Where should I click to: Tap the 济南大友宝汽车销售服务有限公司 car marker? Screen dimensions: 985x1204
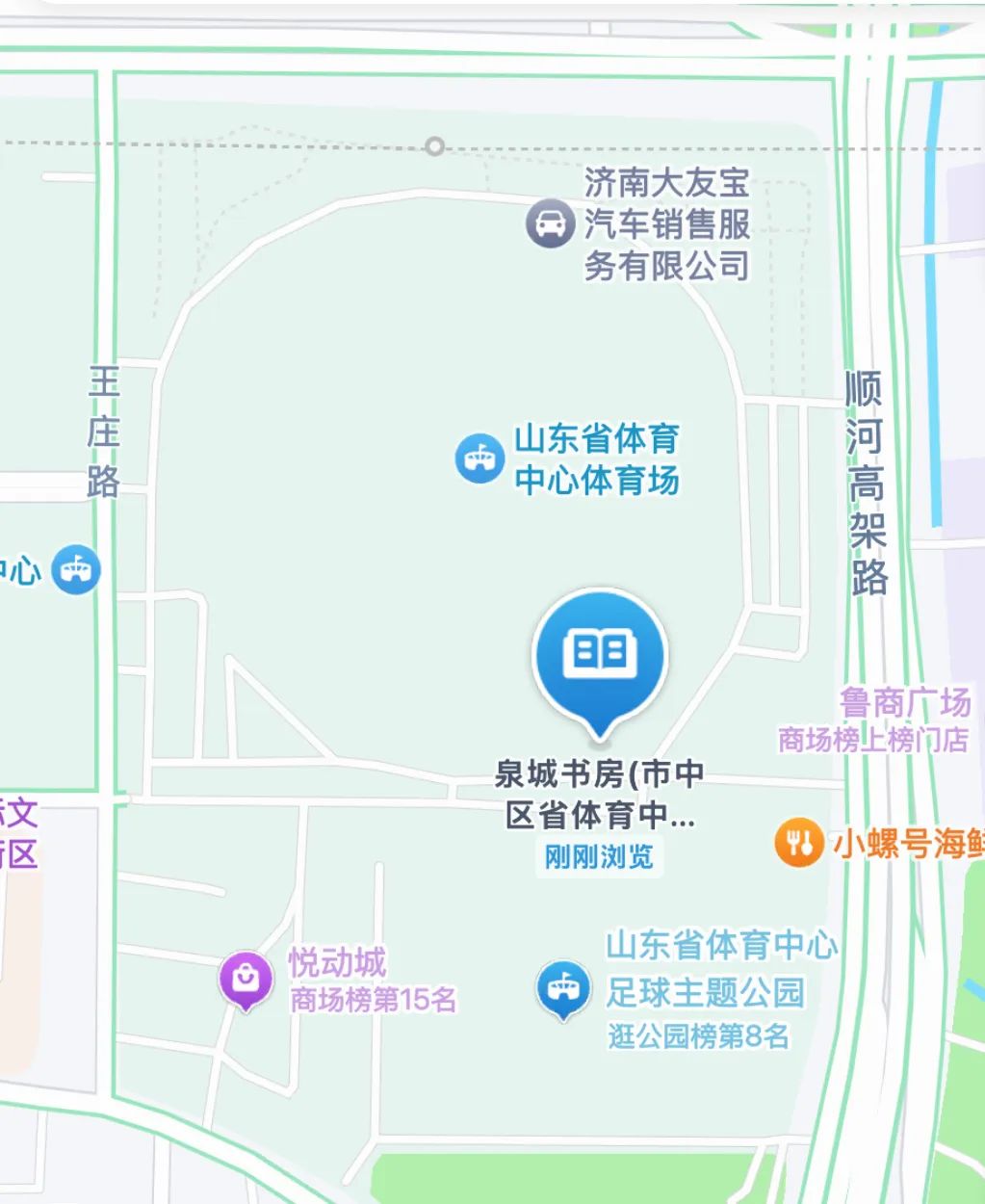click(550, 223)
